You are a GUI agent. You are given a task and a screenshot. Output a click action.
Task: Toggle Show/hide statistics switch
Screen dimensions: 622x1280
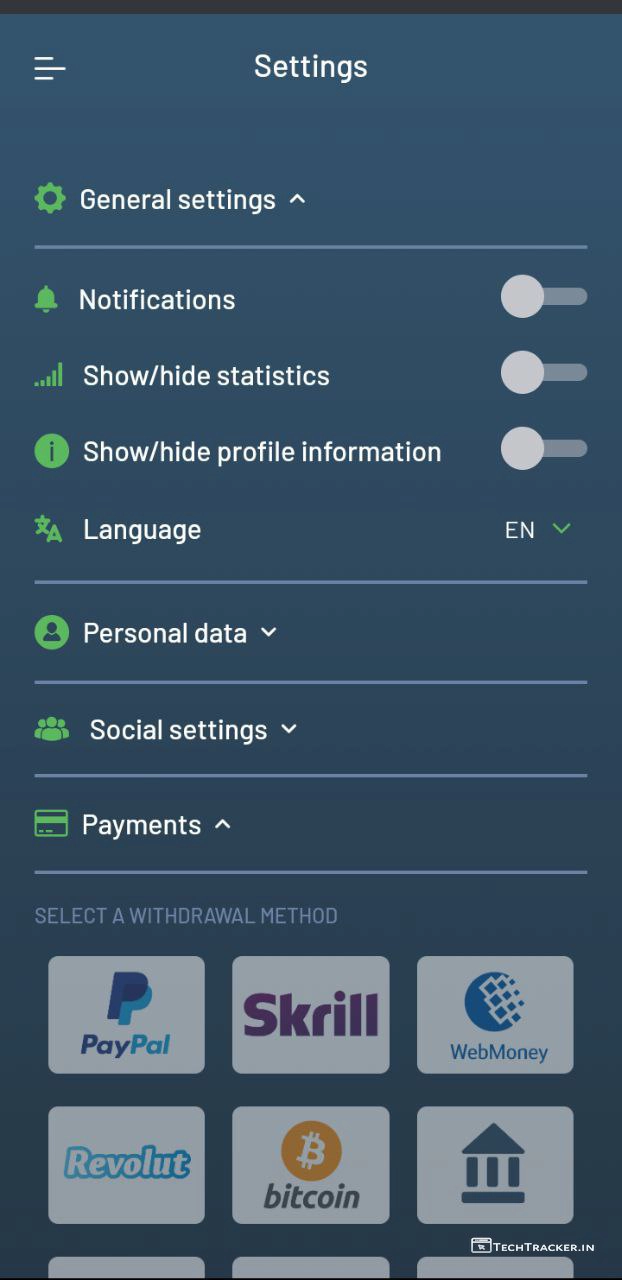coord(543,373)
